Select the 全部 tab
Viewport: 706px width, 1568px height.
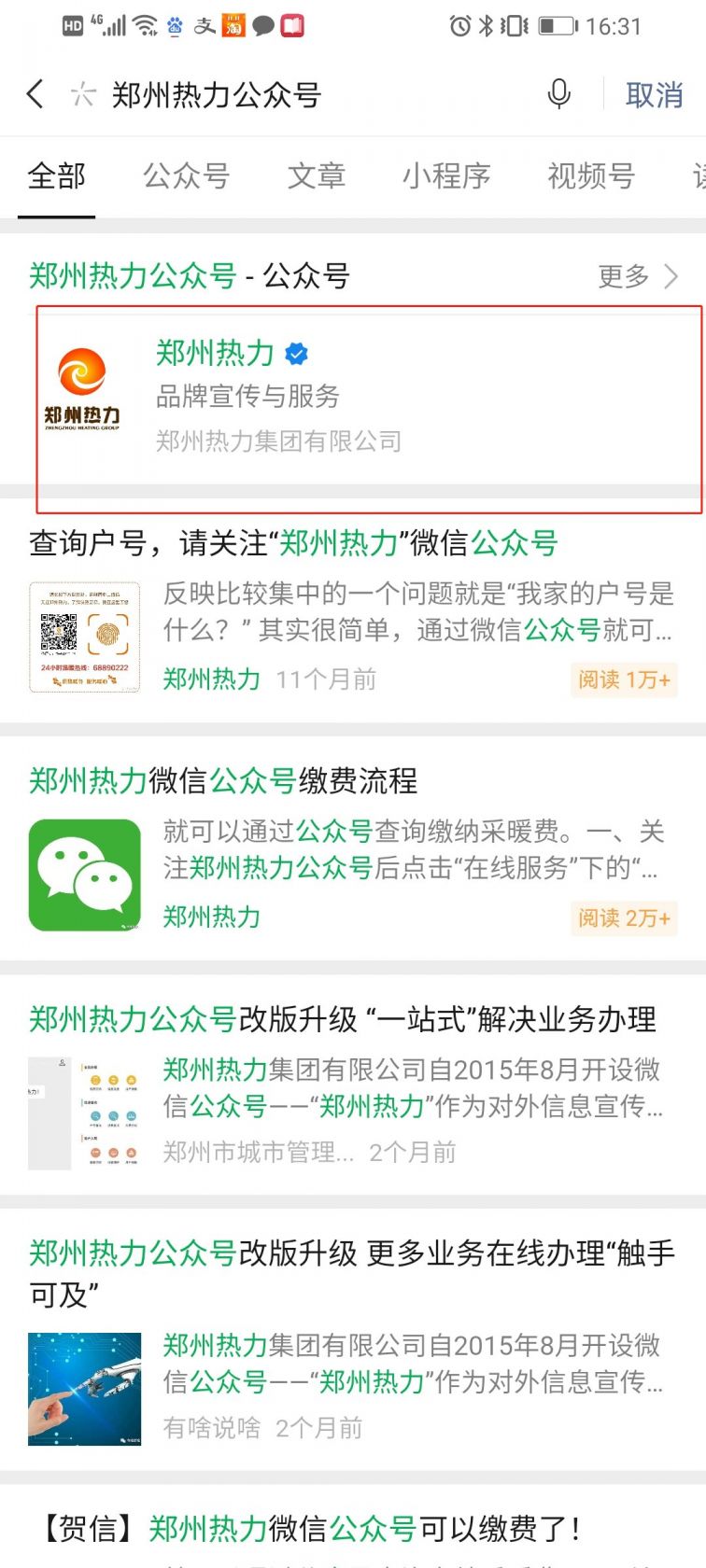tap(57, 175)
